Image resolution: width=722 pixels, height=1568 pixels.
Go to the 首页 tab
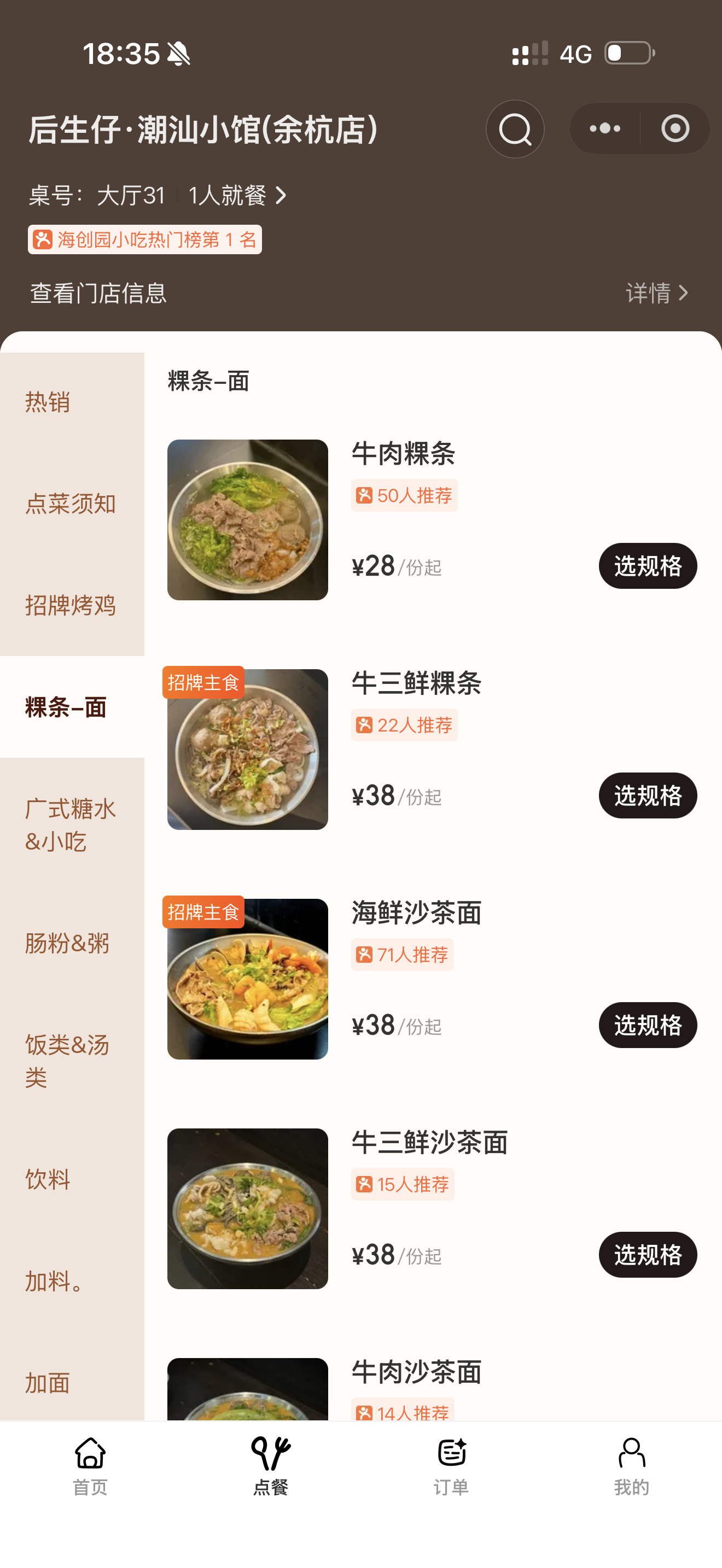tap(90, 1466)
